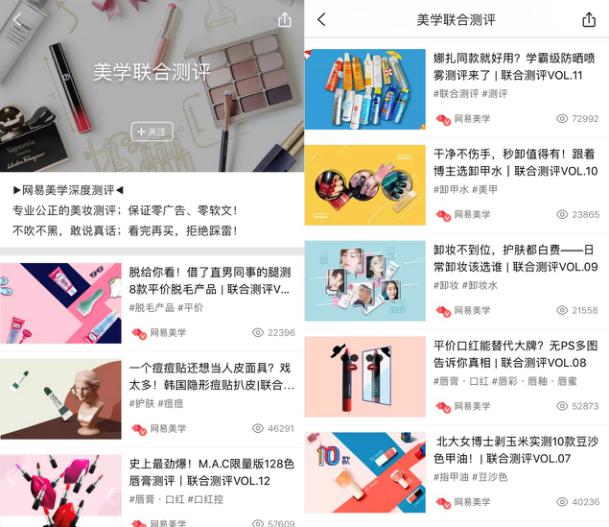Share from the white 美学联合测评 title bar

click(589, 19)
